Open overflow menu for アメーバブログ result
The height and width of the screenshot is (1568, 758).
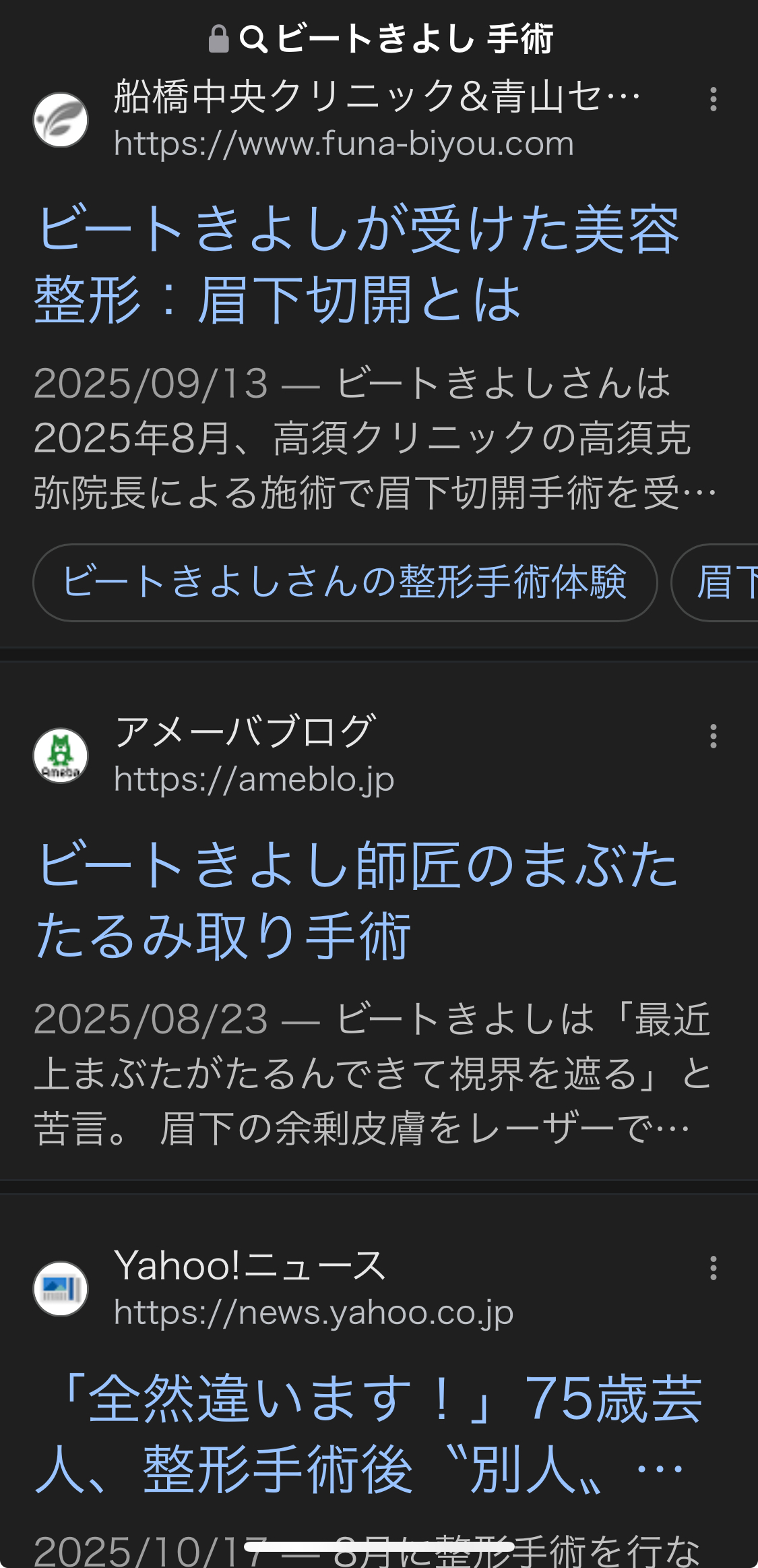713,736
